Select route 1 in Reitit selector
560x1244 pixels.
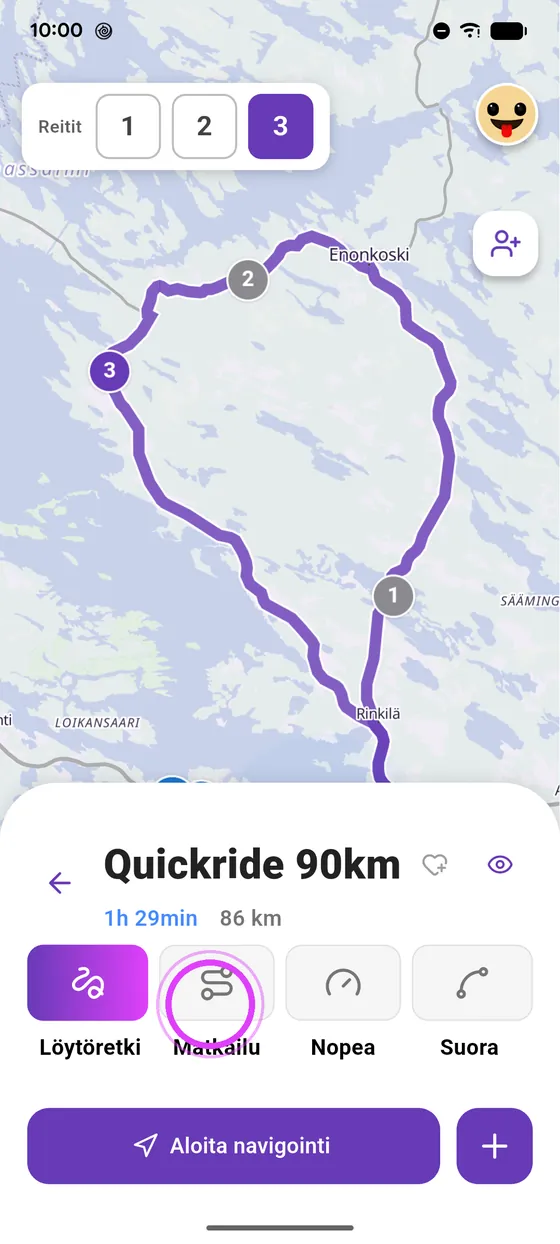click(128, 126)
